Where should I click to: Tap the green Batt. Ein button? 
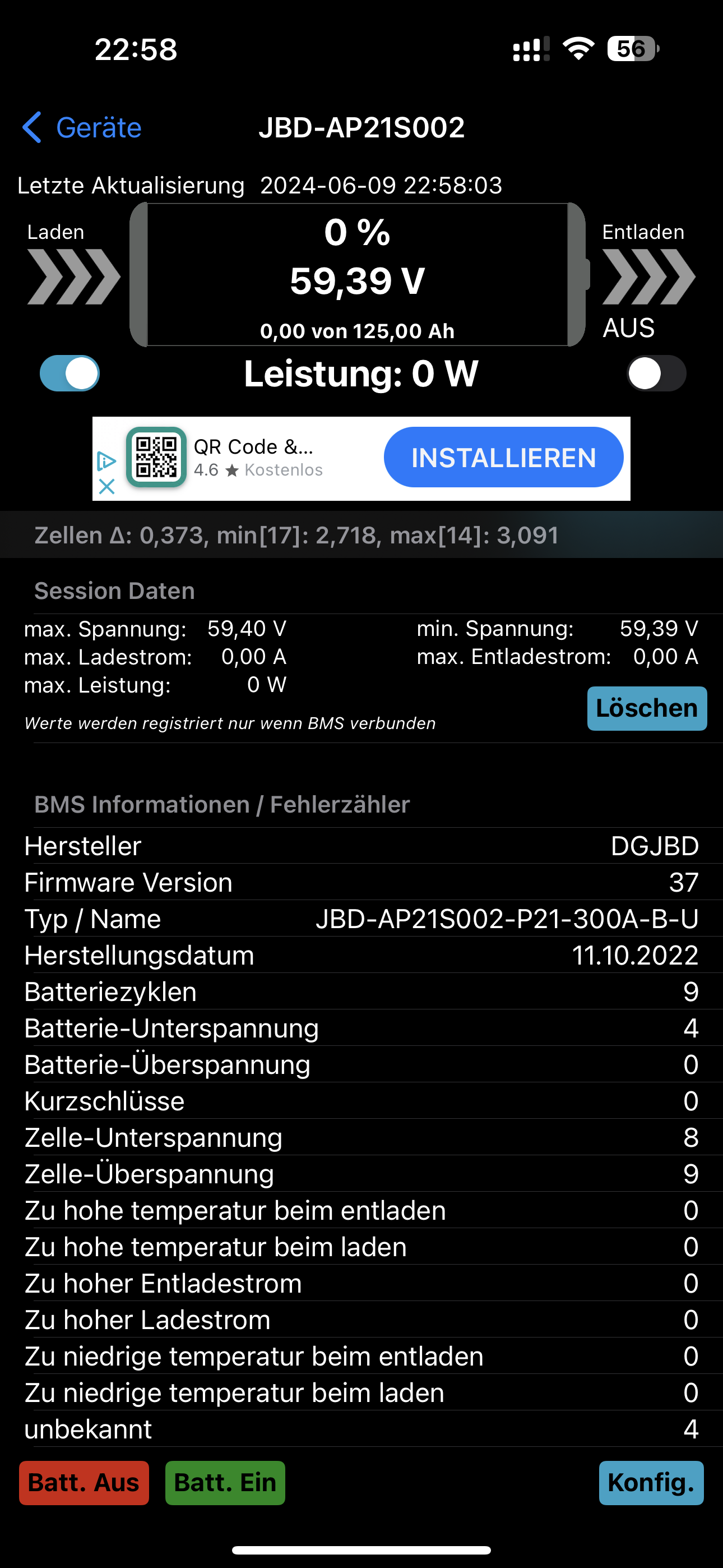click(x=225, y=1483)
